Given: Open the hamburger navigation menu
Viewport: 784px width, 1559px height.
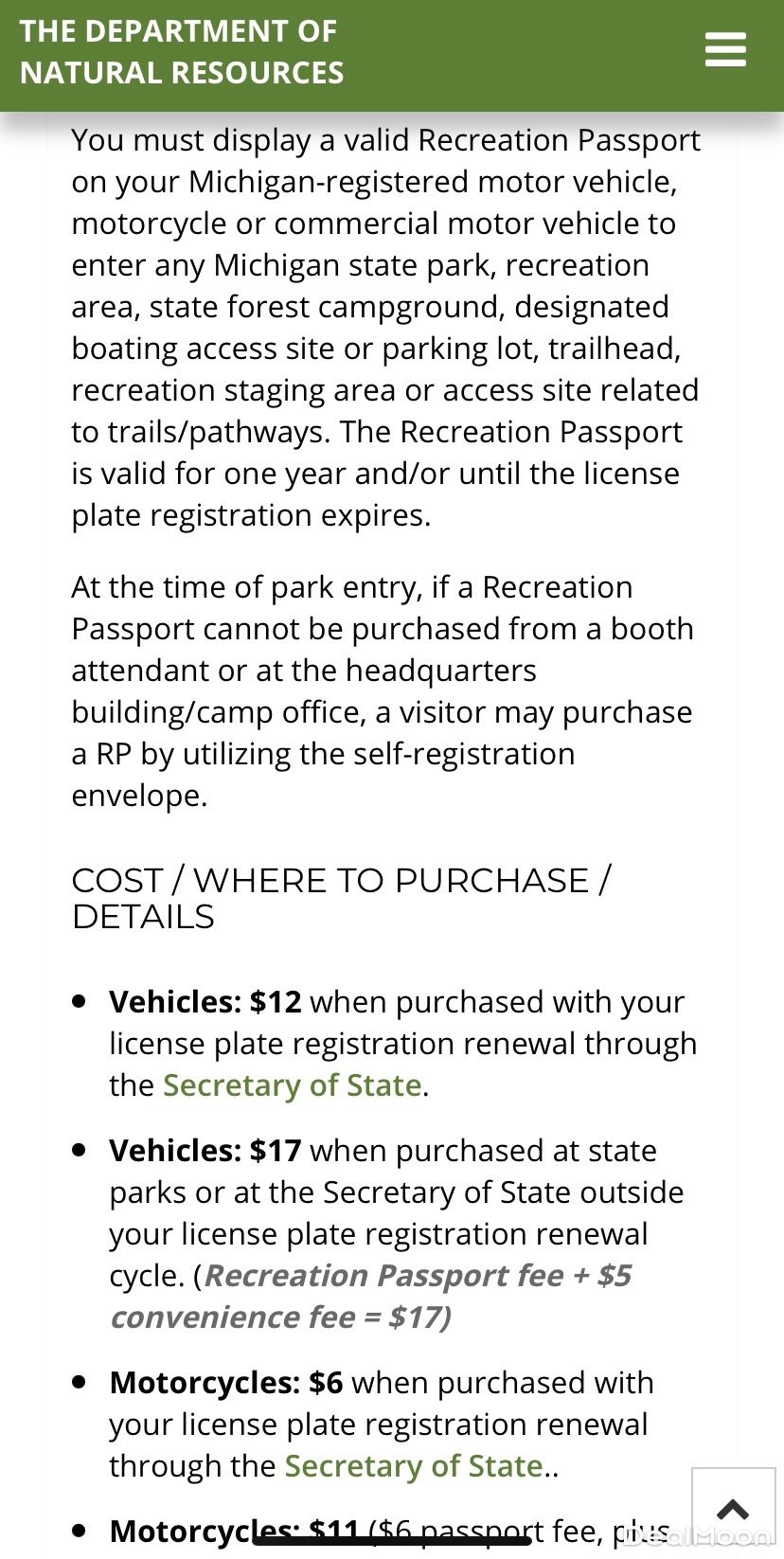Looking at the screenshot, I should pos(725,50).
